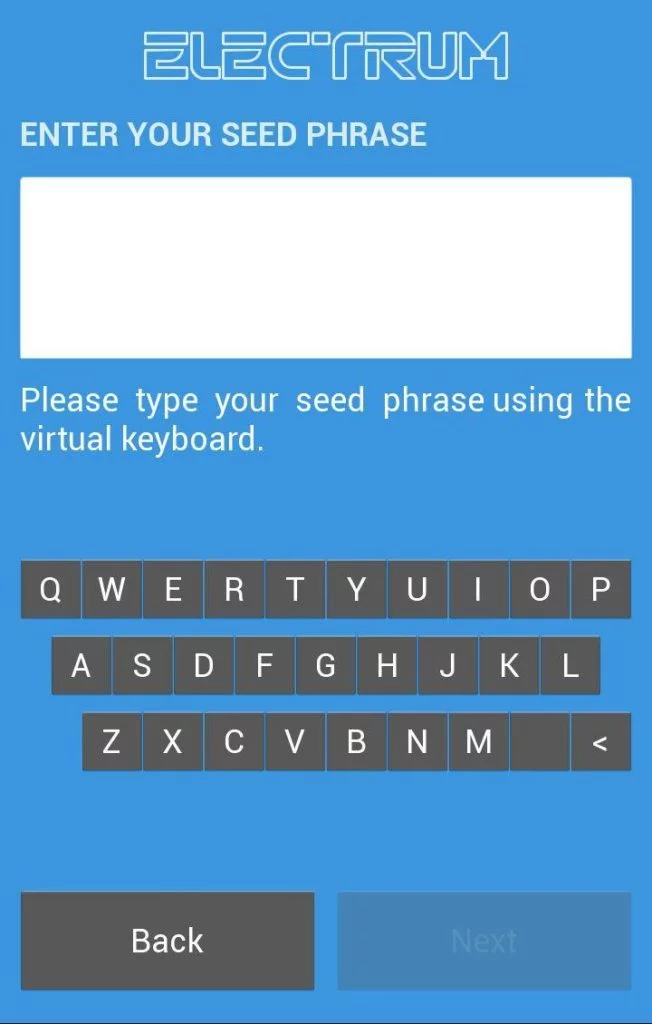Viewport: 652px width, 1024px height.
Task: Enter the letter E
Action: click(173, 590)
